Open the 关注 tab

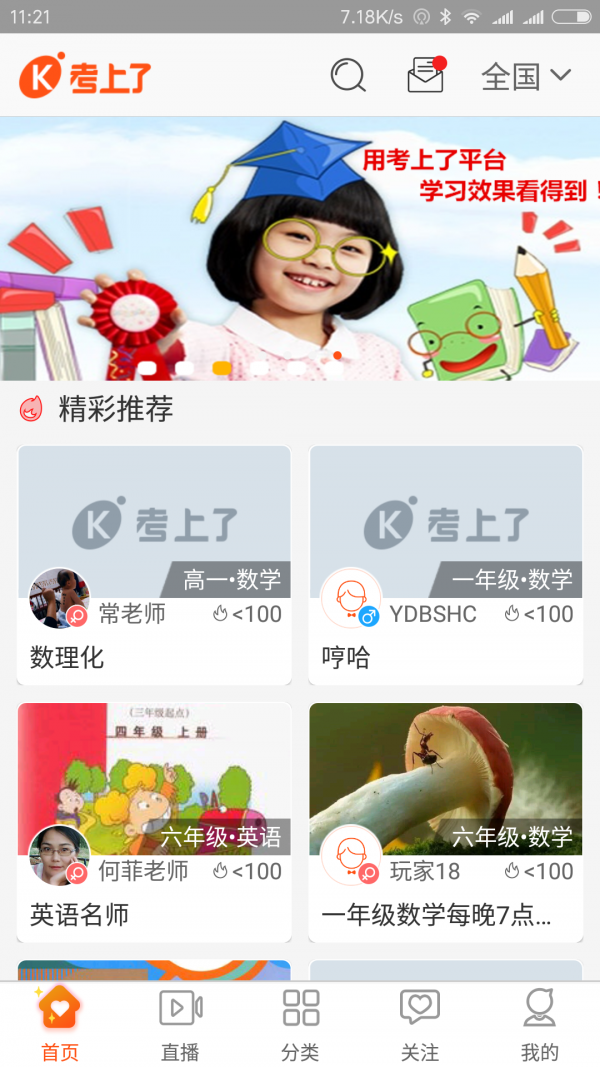pos(420,1024)
